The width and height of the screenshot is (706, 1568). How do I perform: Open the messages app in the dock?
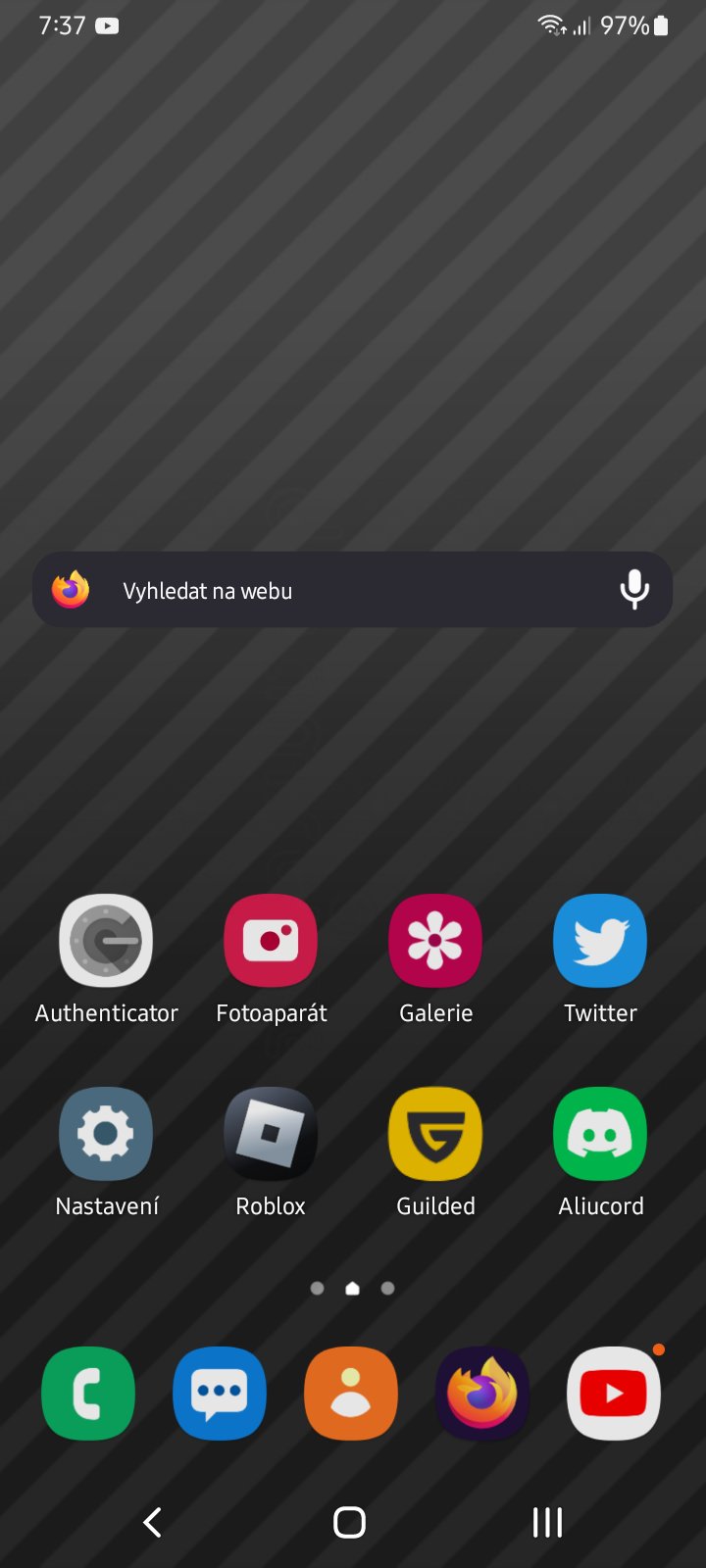[x=220, y=1393]
